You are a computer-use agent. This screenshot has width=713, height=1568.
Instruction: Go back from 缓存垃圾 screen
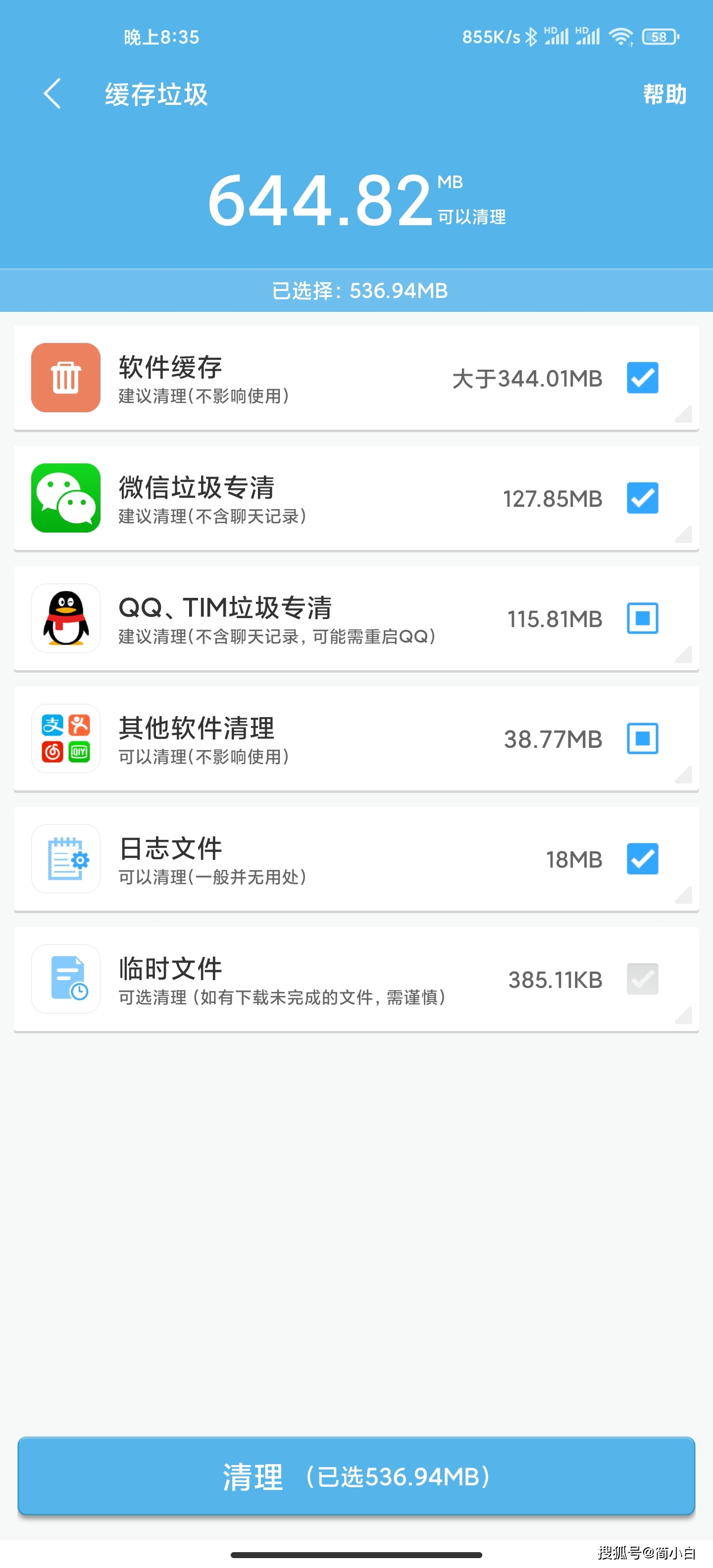pyautogui.click(x=52, y=94)
